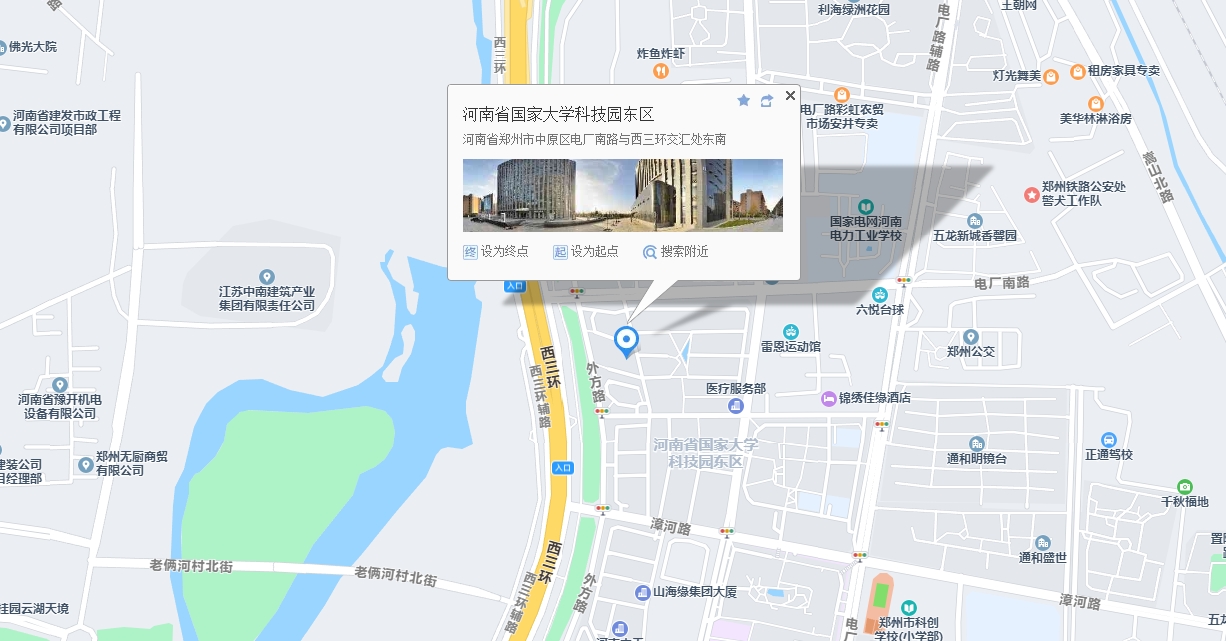This screenshot has width=1226, height=641.
Task: Tap 设为终点 to set as destination
Action: 496,252
